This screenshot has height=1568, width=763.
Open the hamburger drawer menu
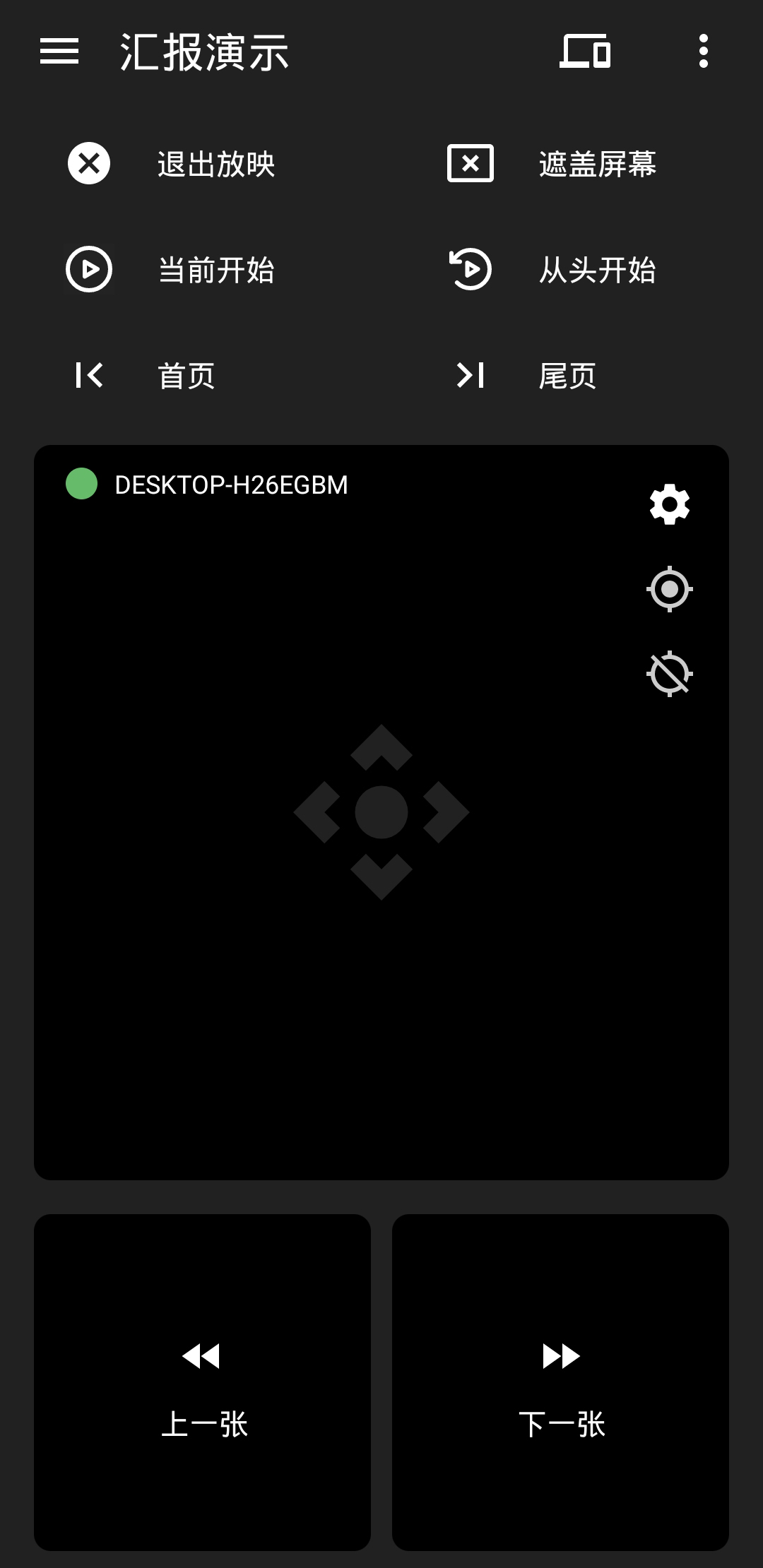[x=59, y=52]
